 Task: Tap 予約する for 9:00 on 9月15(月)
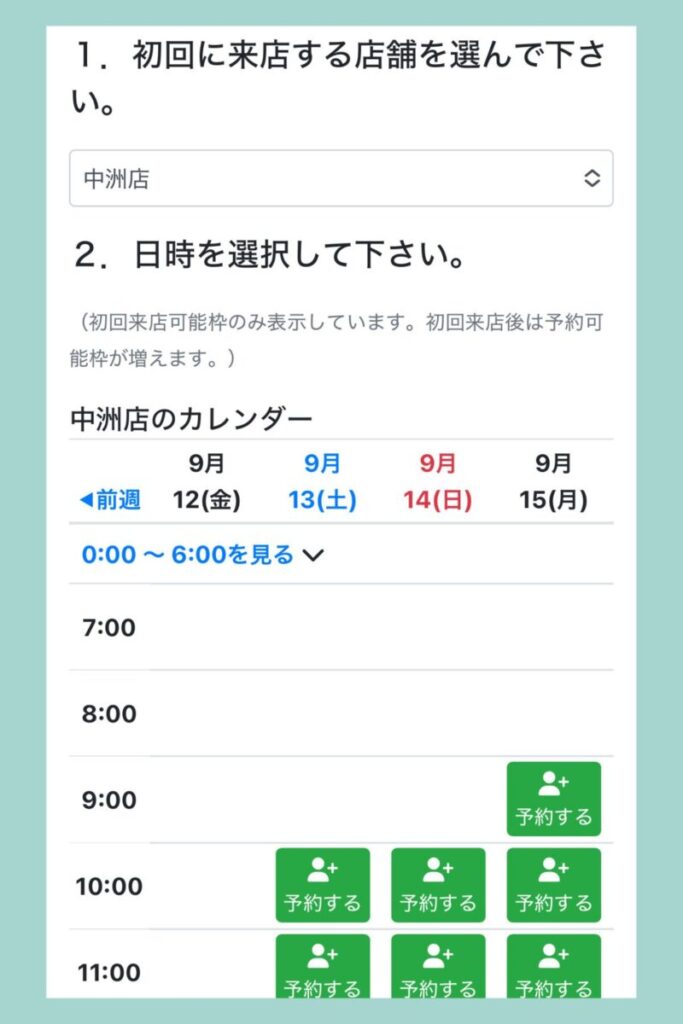tap(553, 799)
